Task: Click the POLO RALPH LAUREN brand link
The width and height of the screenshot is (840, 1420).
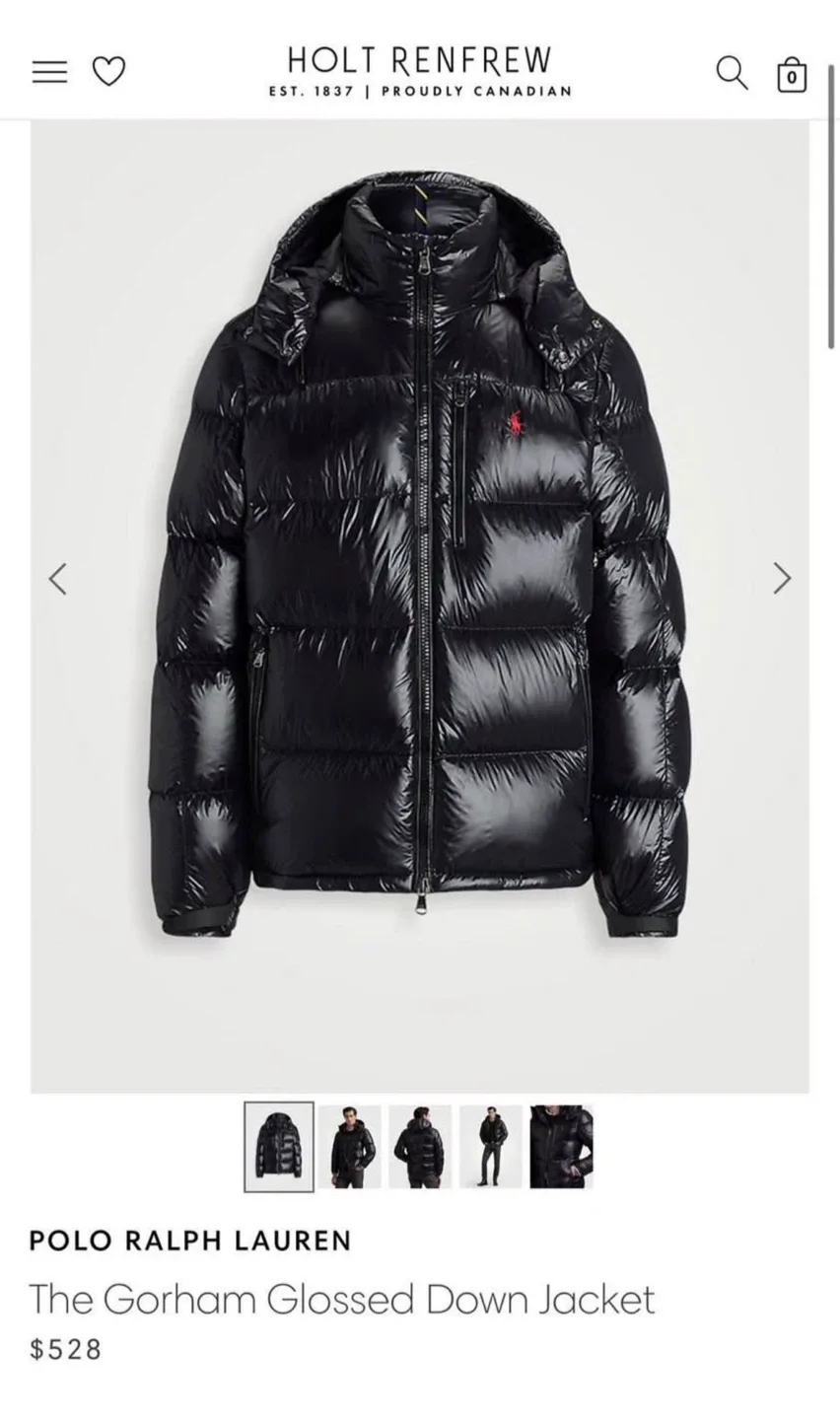Action: (190, 1242)
